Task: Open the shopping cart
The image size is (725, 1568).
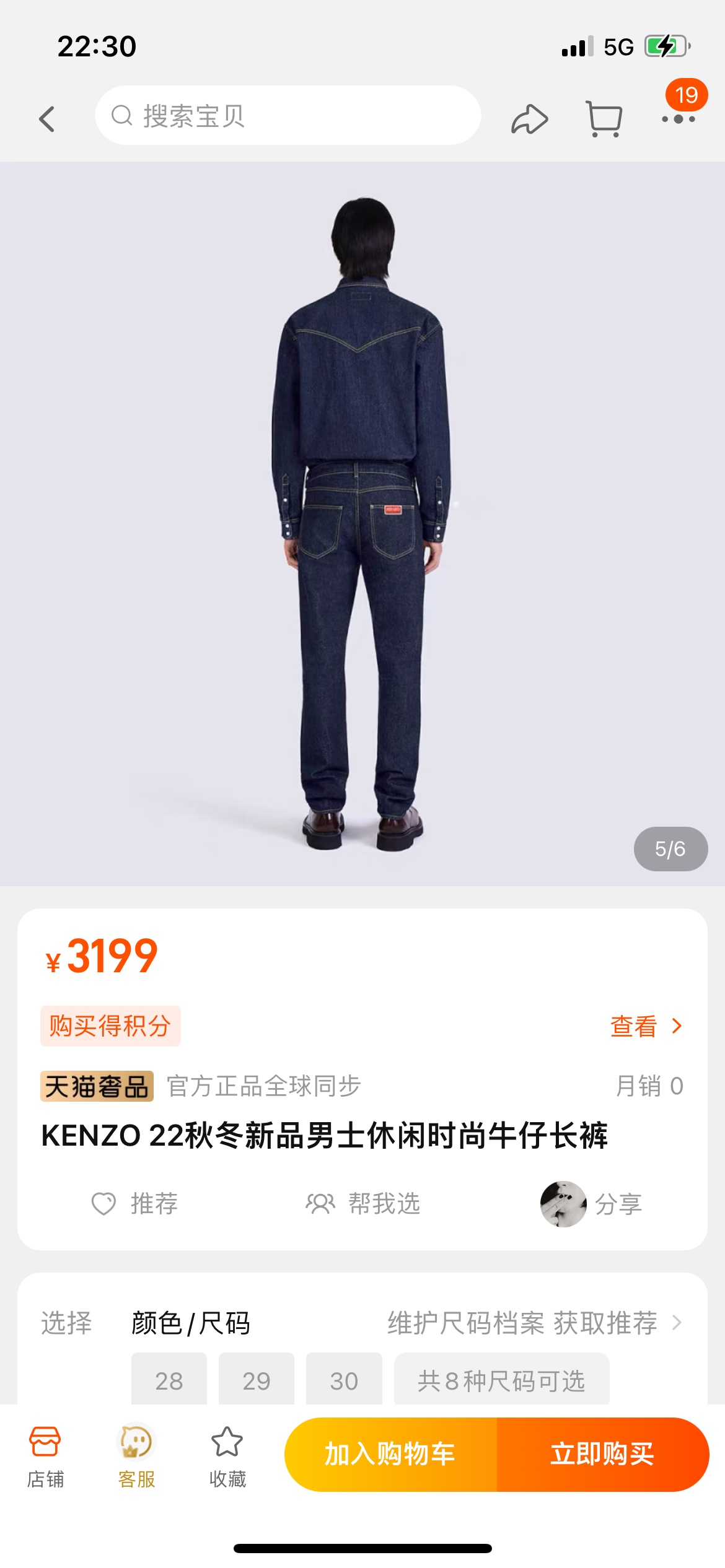Action: (x=604, y=119)
